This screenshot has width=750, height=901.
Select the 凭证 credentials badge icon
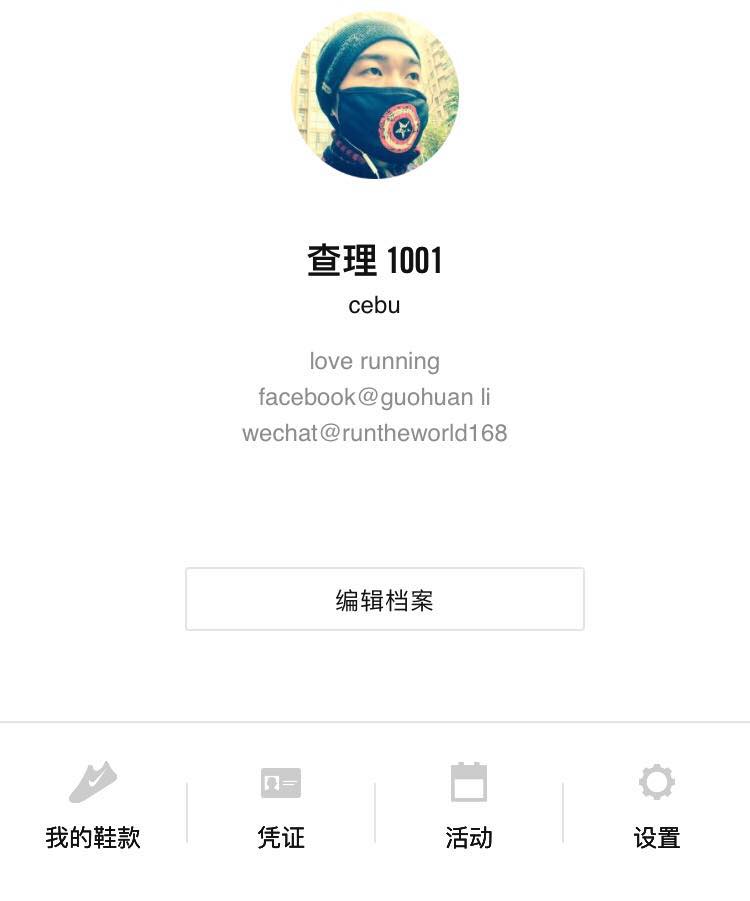click(280, 783)
